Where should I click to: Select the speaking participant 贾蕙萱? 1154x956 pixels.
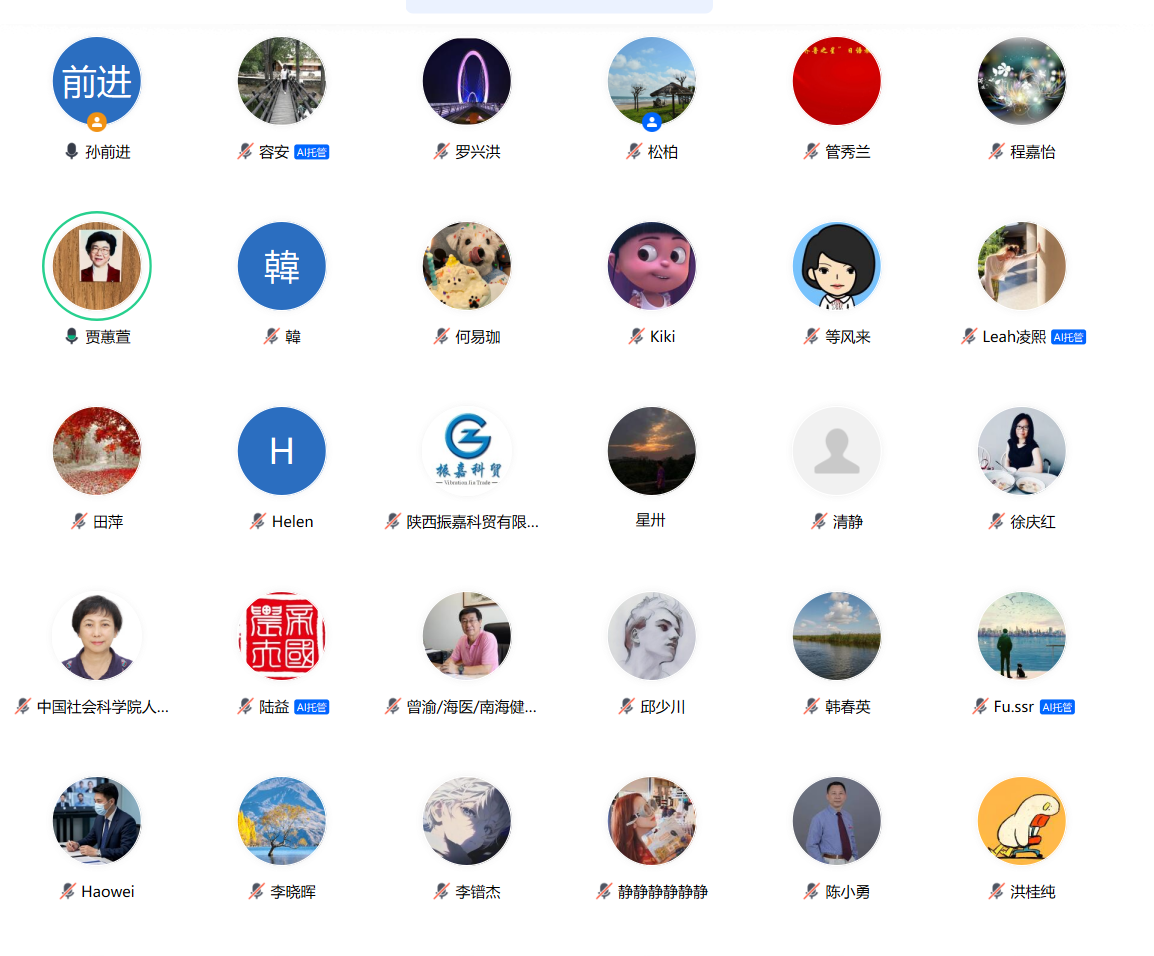(x=97, y=266)
